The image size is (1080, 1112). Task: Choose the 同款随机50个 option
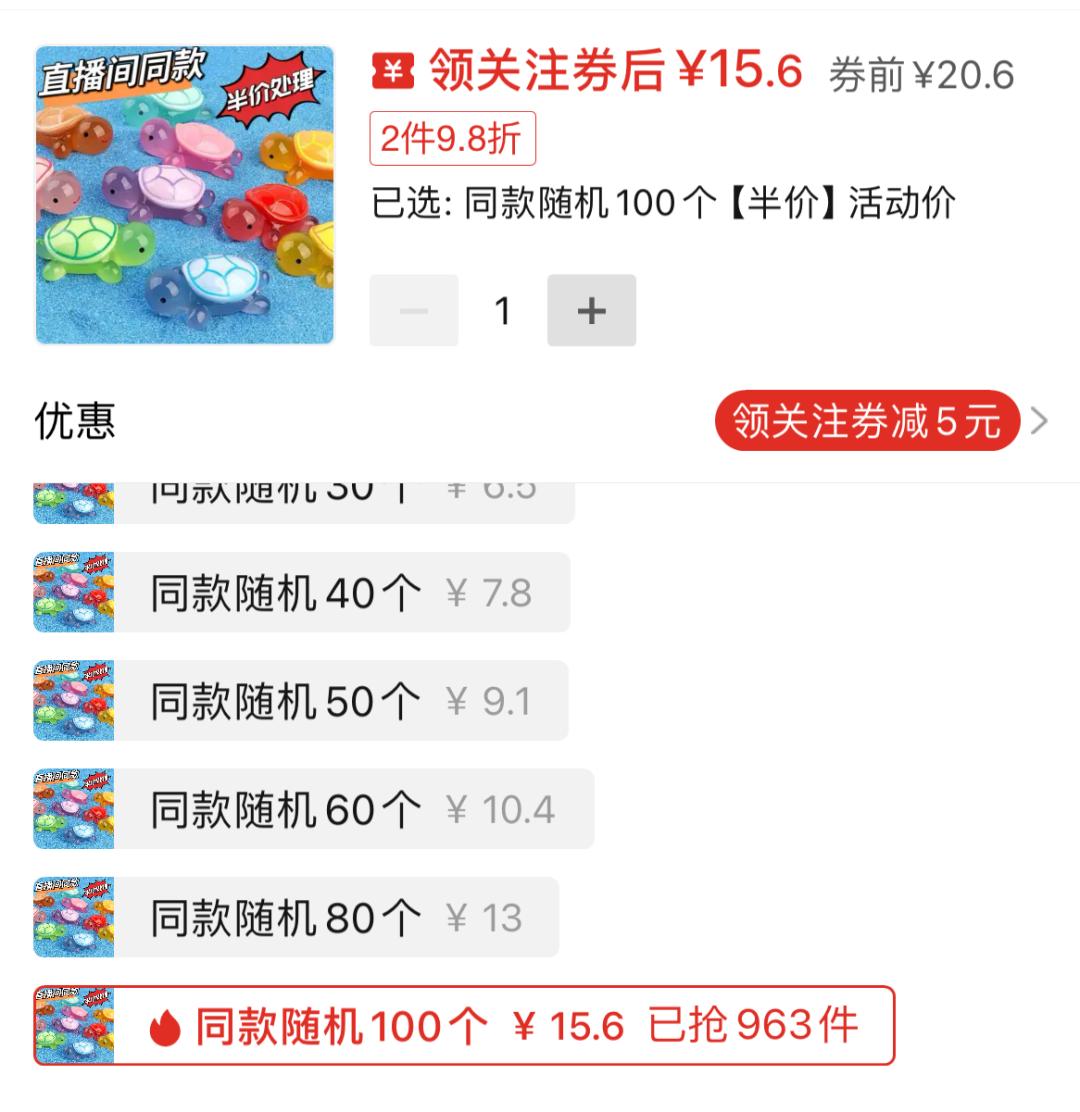301,701
